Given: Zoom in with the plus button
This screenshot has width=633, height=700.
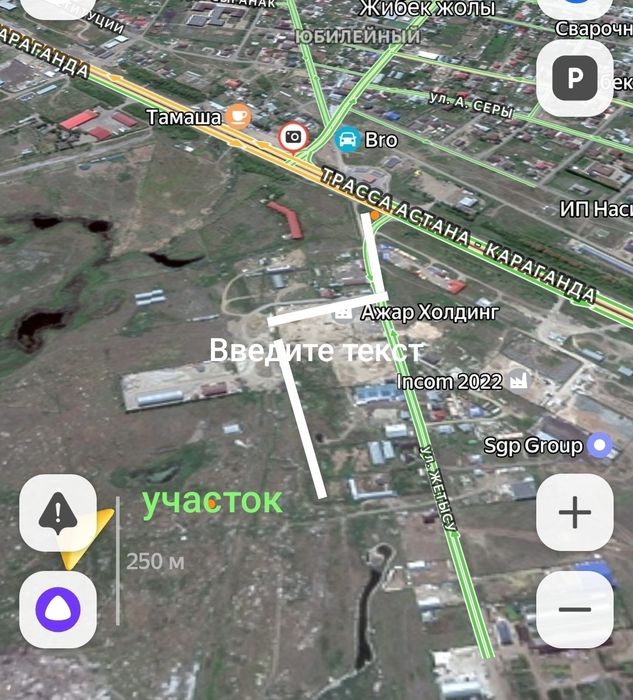Looking at the screenshot, I should [575, 512].
